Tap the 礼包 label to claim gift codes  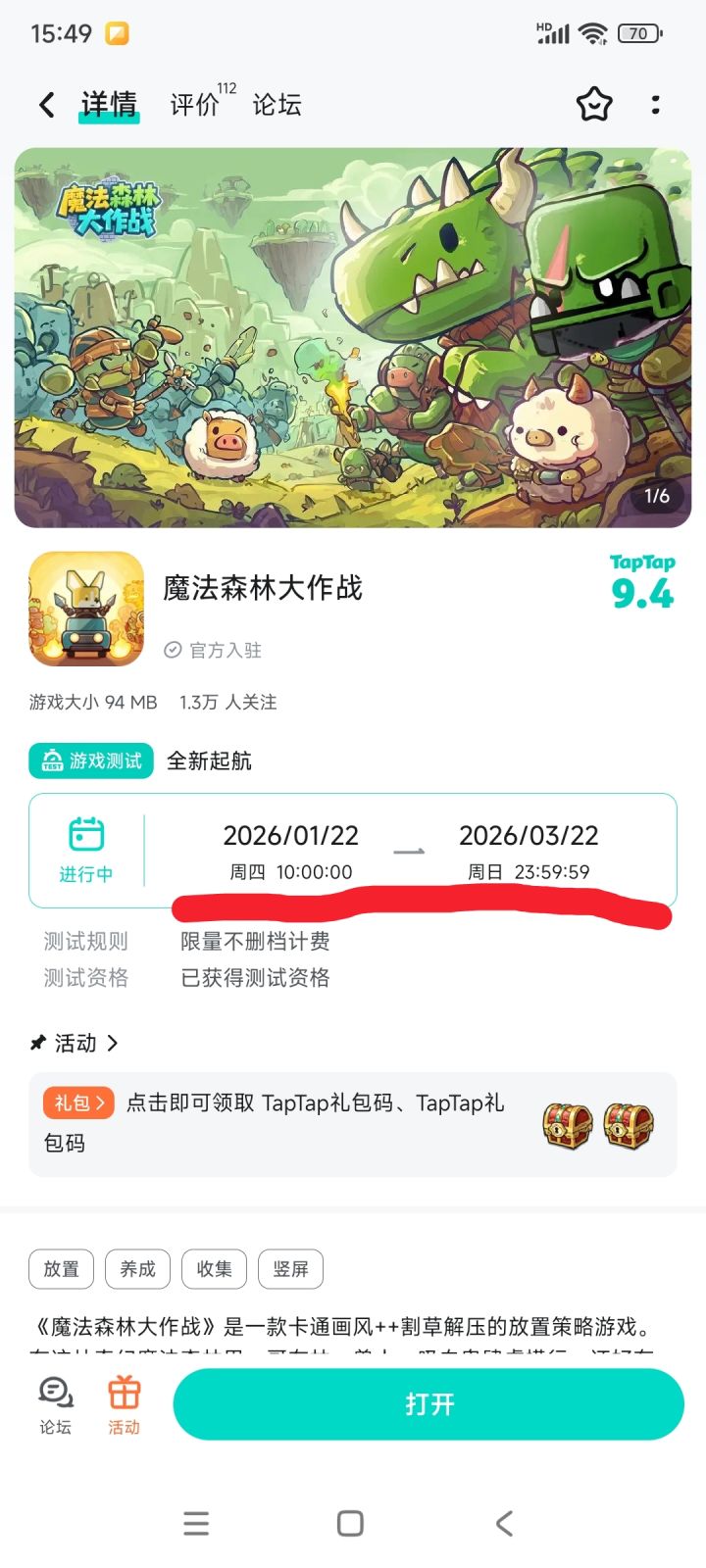tap(77, 1102)
